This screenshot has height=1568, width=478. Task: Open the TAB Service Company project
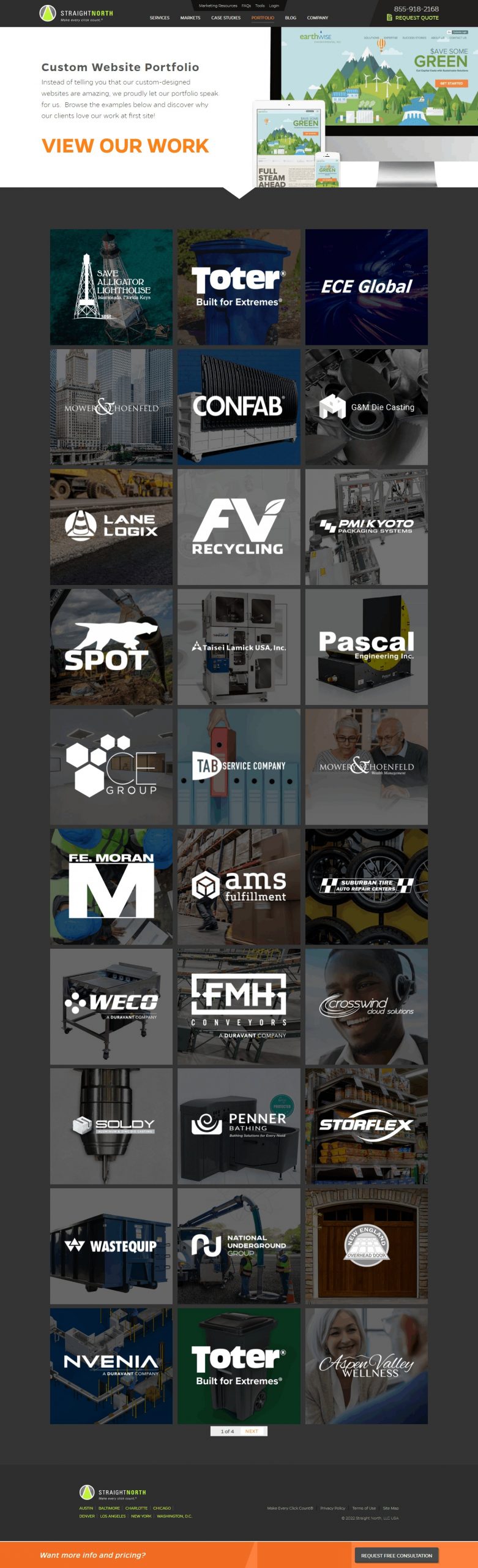click(239, 767)
